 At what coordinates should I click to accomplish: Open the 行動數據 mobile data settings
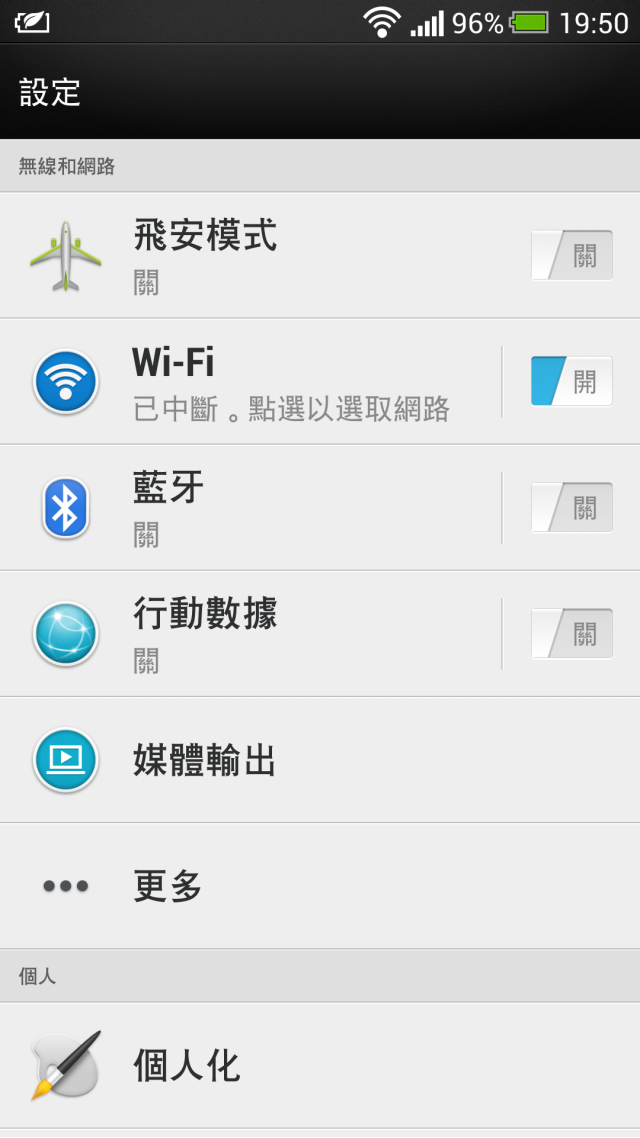250,634
